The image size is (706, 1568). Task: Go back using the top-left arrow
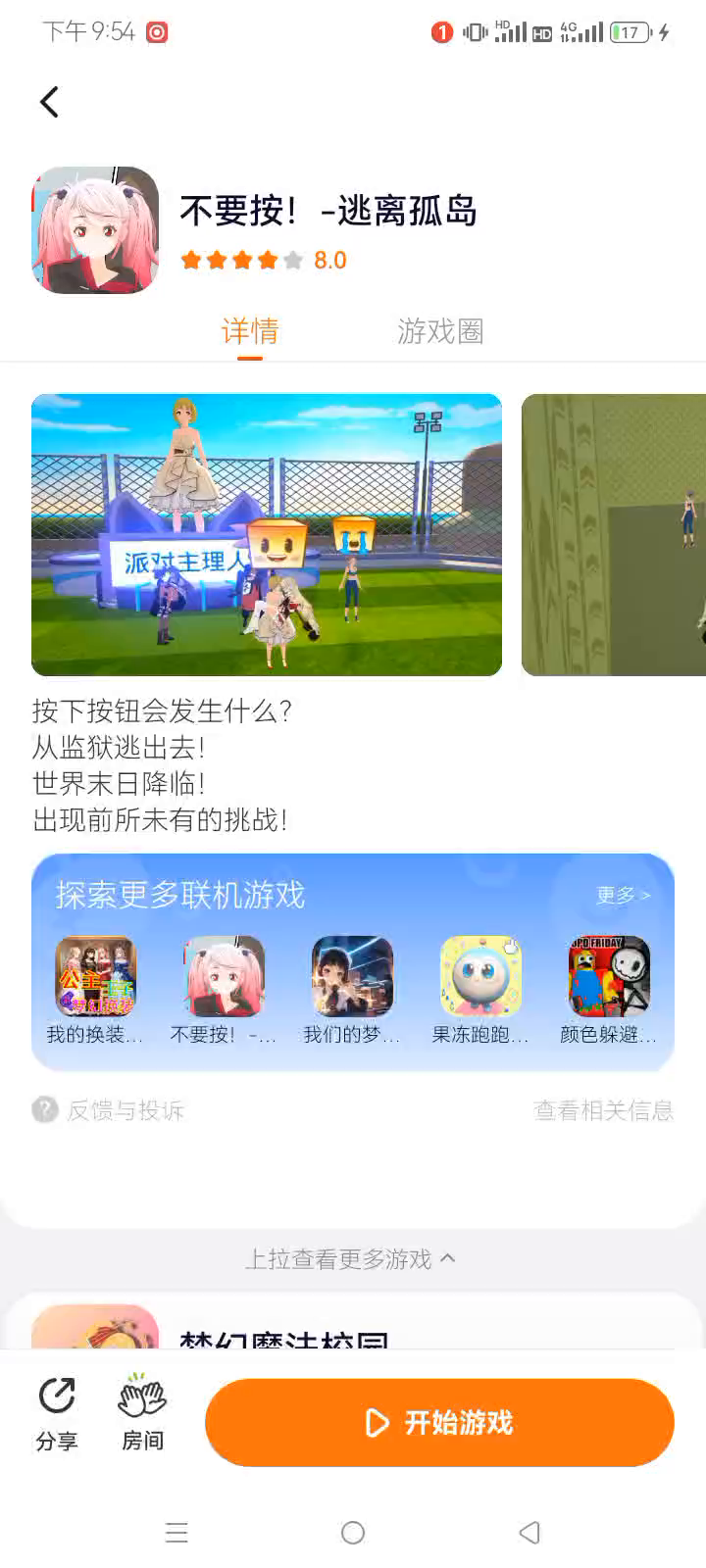click(49, 102)
